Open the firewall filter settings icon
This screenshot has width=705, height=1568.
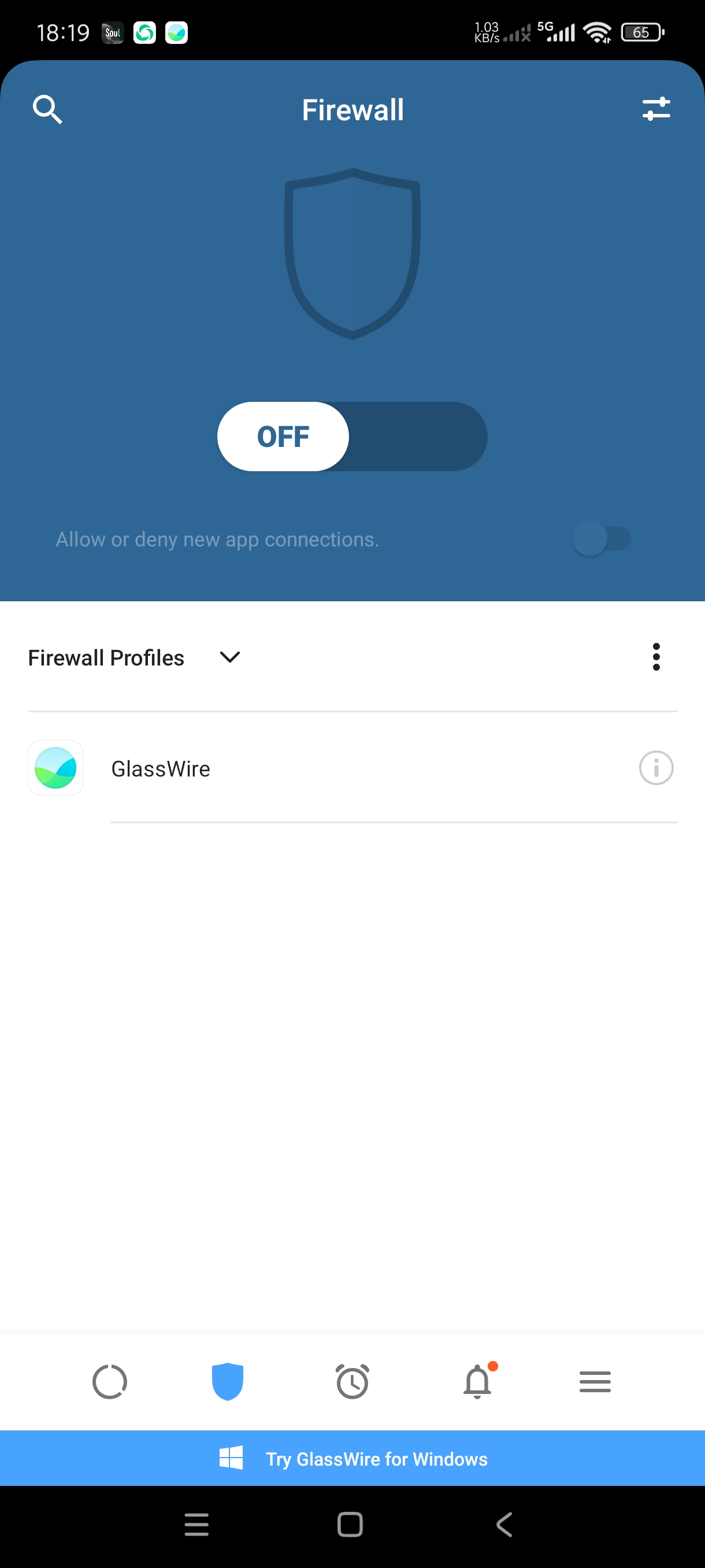click(x=657, y=110)
